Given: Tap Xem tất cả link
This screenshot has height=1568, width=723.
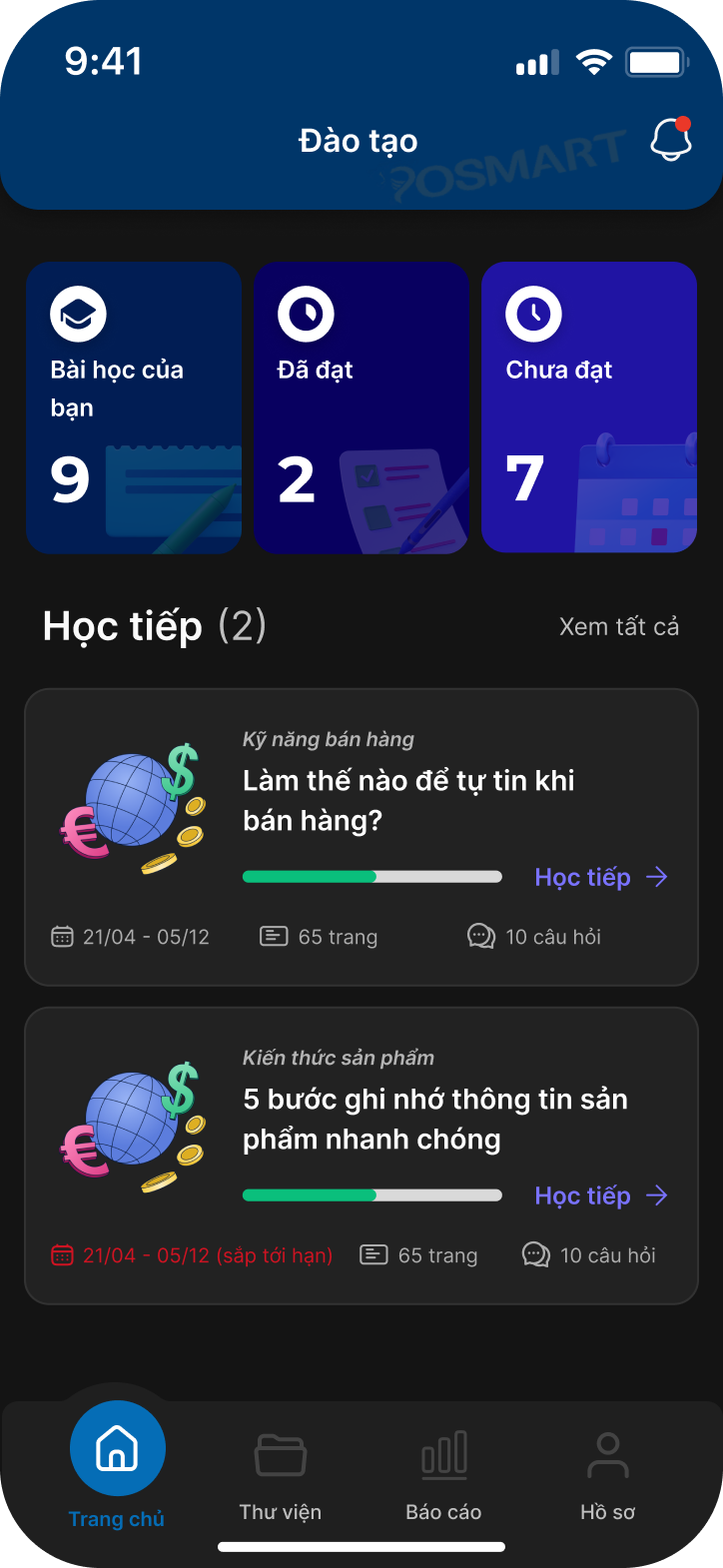Looking at the screenshot, I should pos(618,627).
